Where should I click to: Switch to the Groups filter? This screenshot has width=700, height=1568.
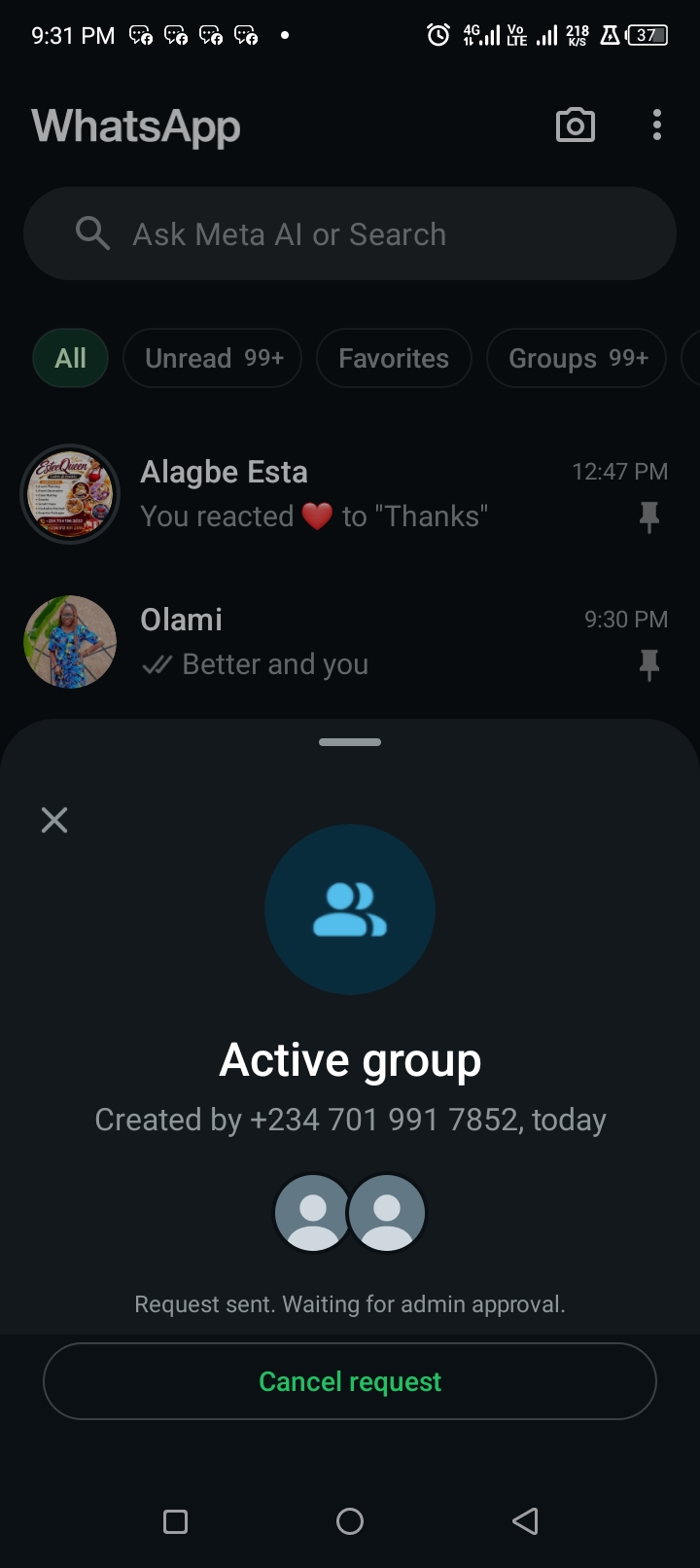click(577, 358)
